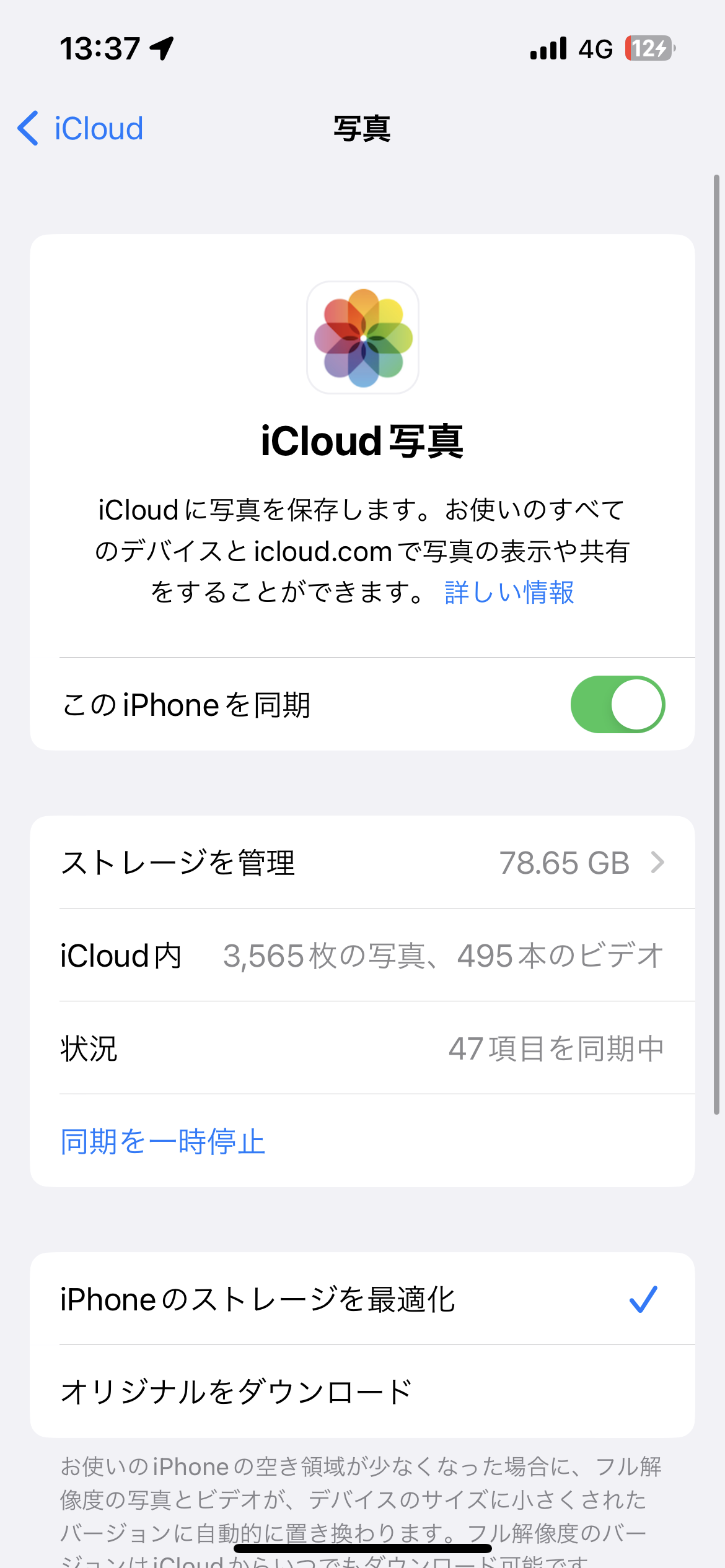Turn off このiPhoneを同期 switch
Screen dimensions: 725x1568
point(617,705)
